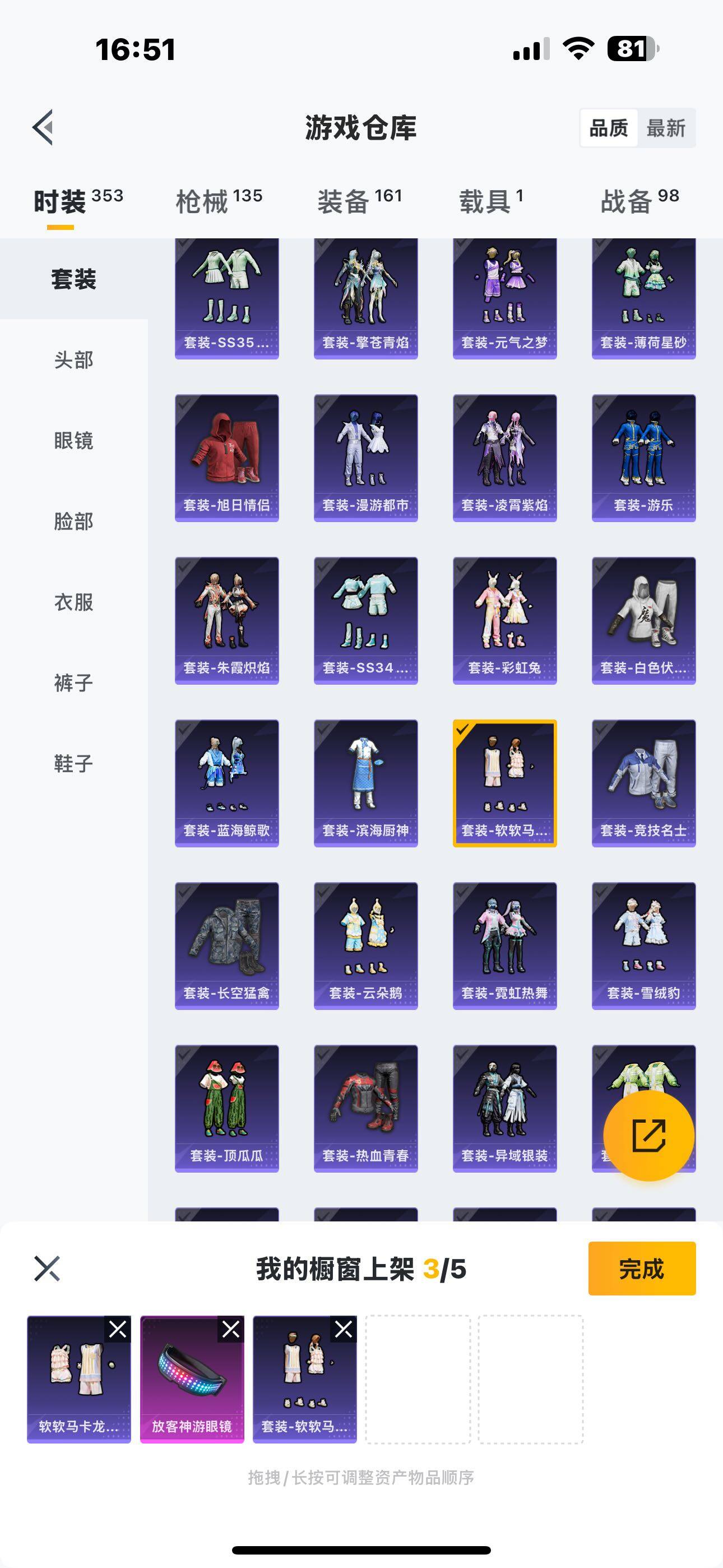Image resolution: width=723 pixels, height=1568 pixels.
Task: Open the 战备 tab
Action: click(x=639, y=201)
